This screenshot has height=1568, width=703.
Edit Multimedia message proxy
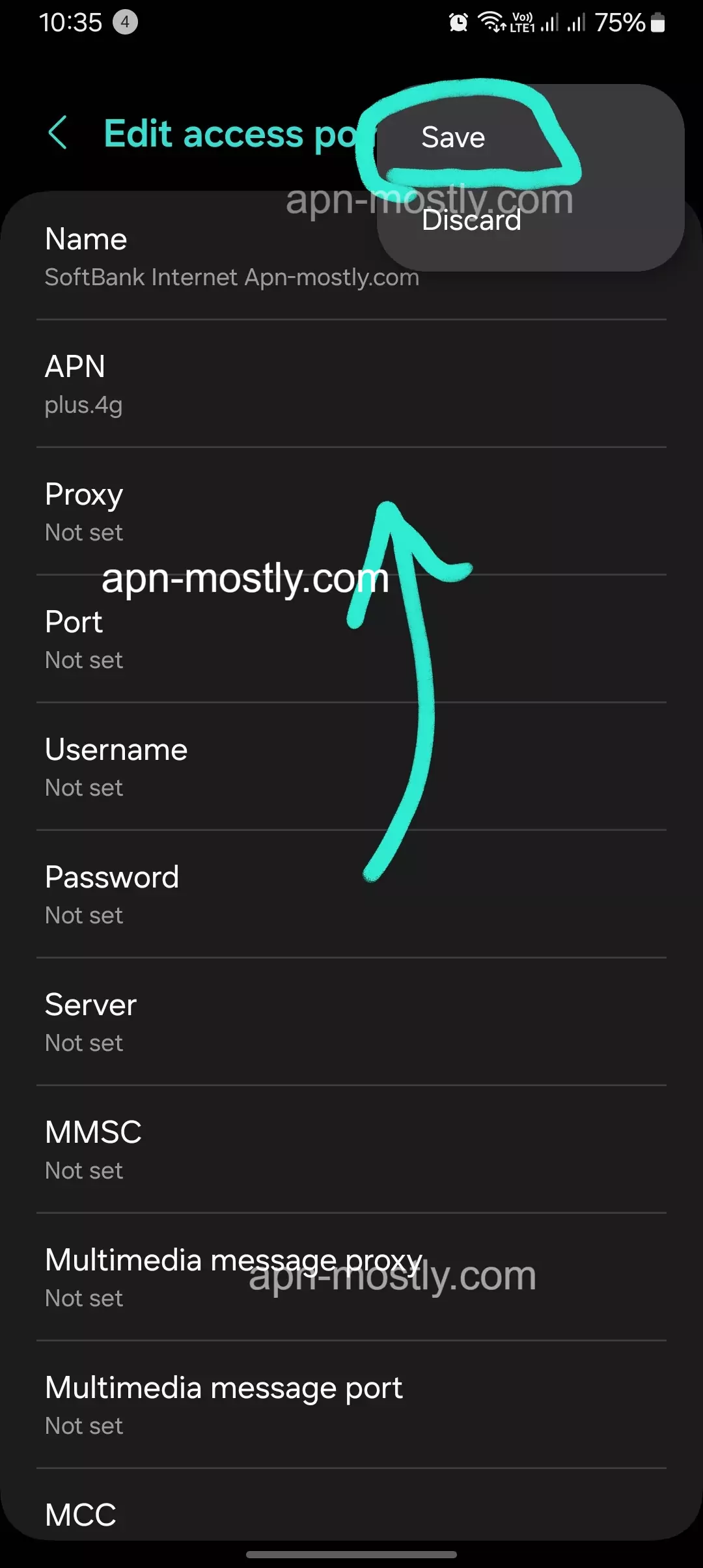pyautogui.click(x=351, y=1278)
